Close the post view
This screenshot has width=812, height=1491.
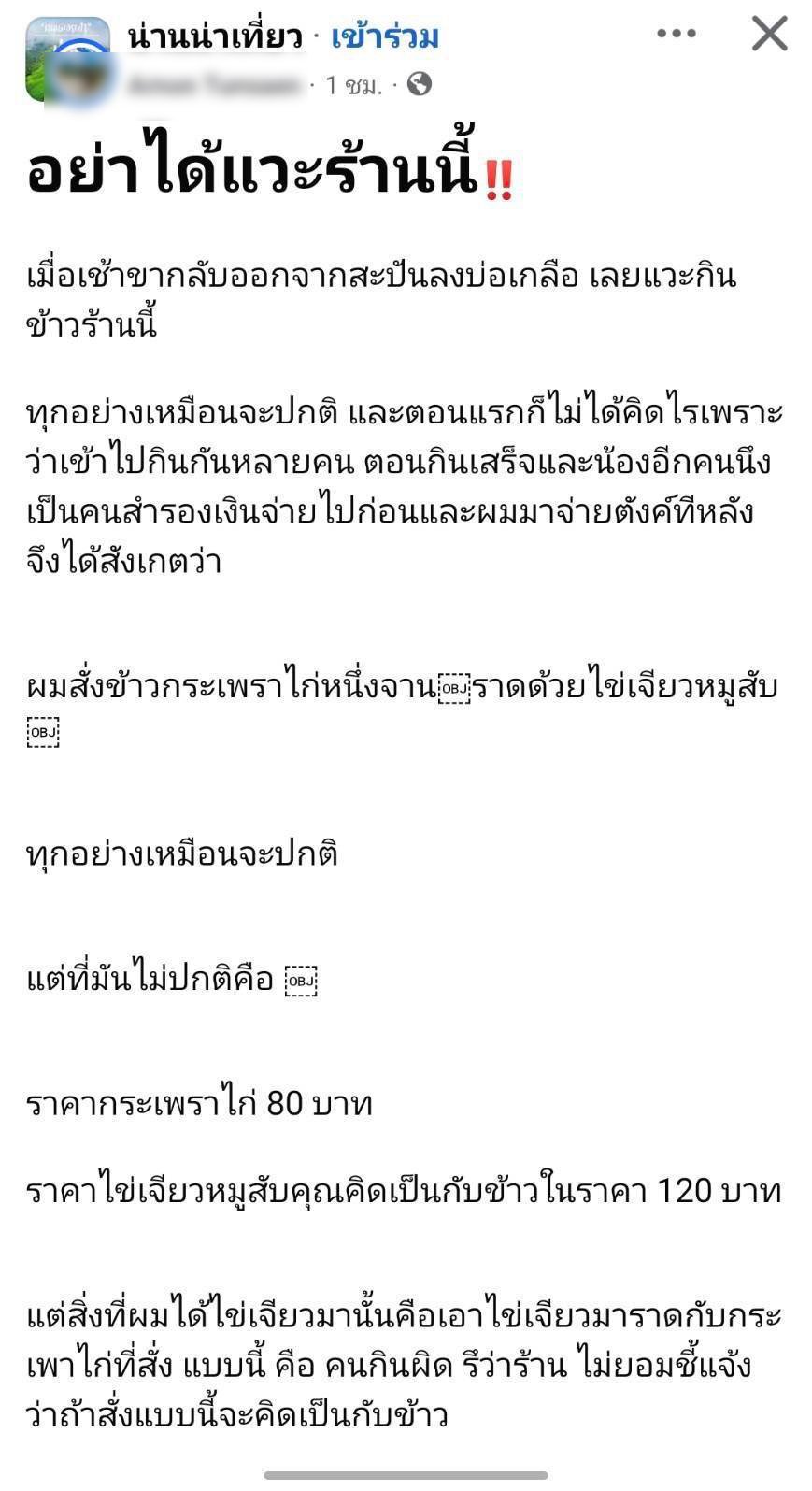click(770, 35)
